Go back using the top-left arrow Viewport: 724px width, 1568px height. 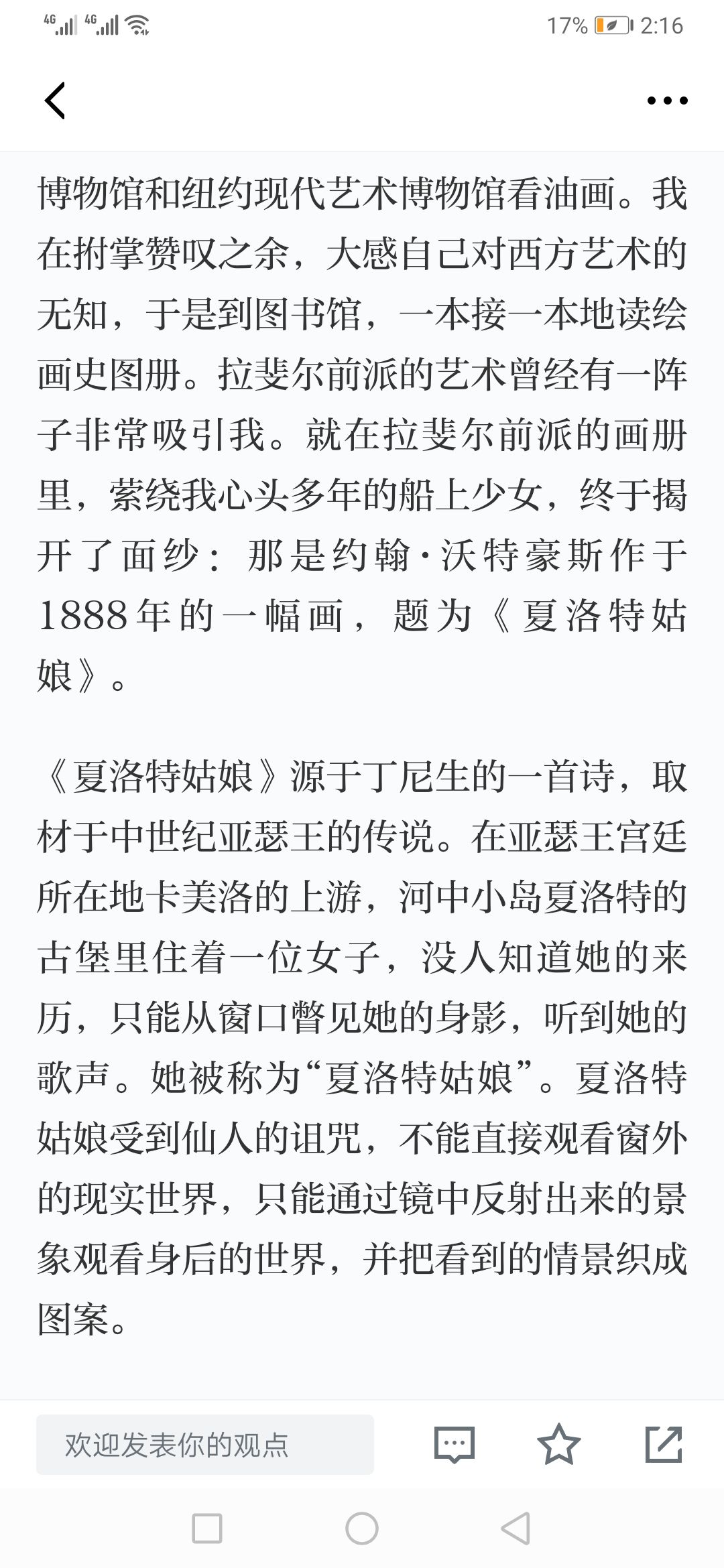(x=55, y=101)
